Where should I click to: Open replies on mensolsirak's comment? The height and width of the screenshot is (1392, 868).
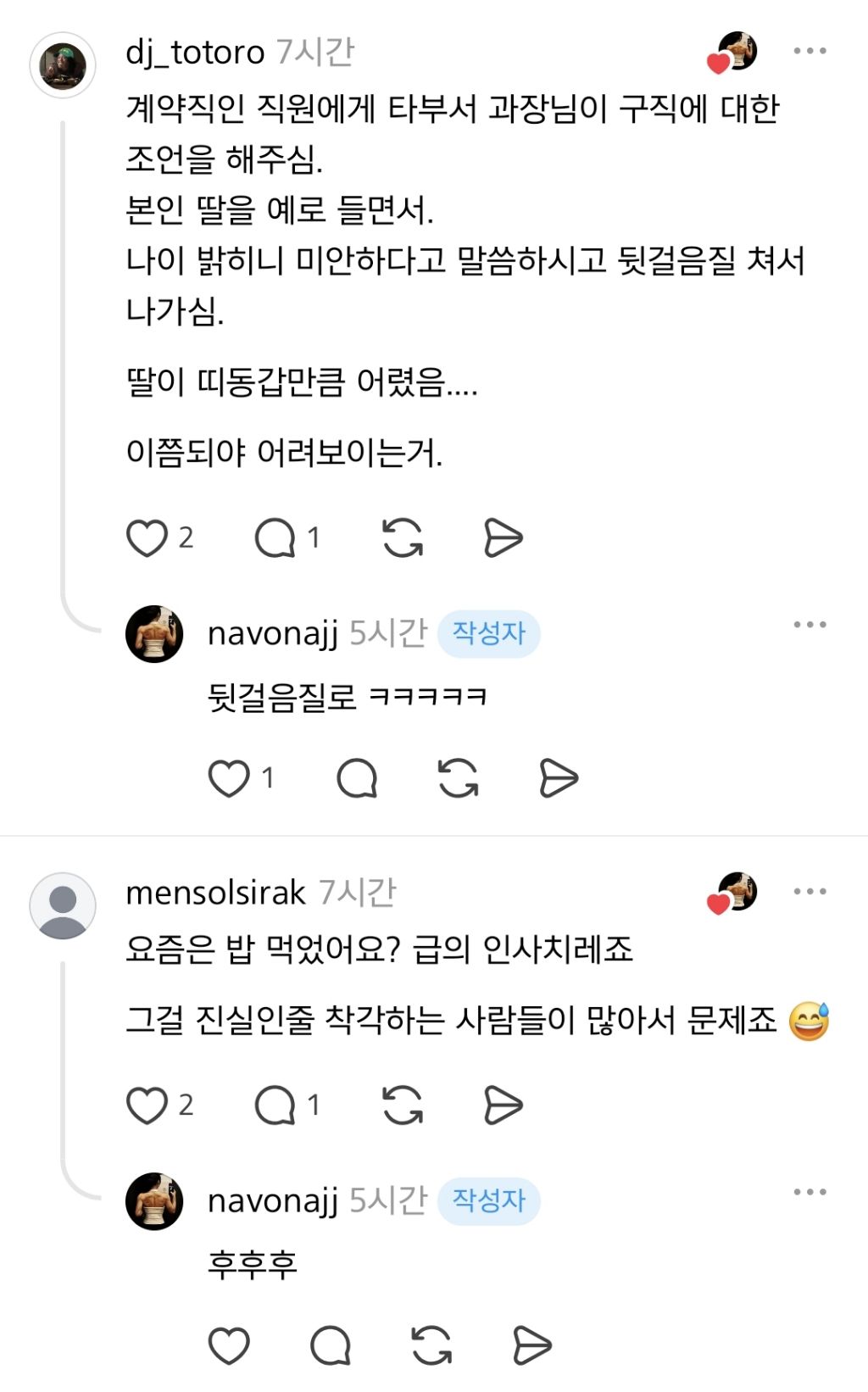click(x=275, y=1105)
